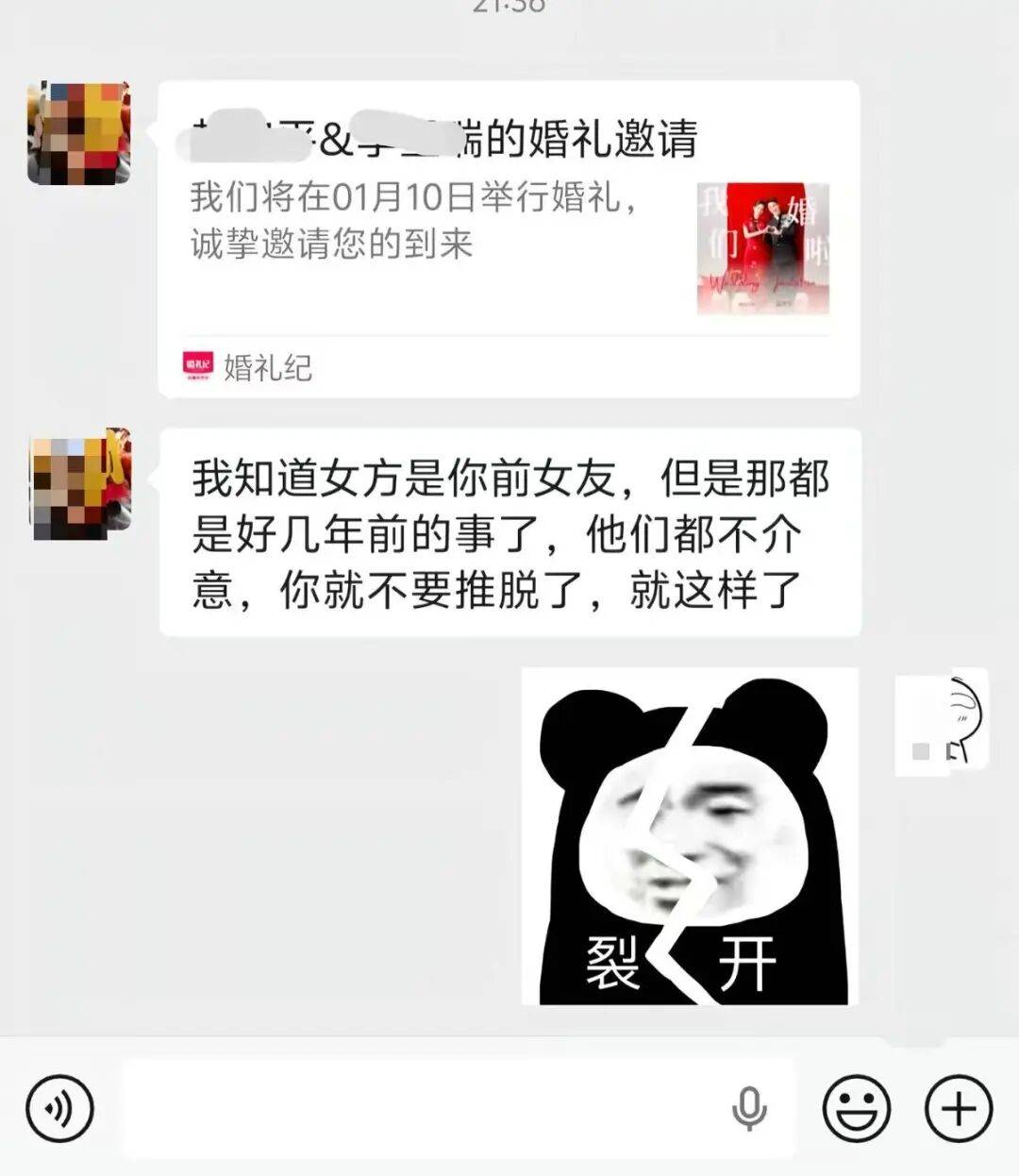Open my own profile avatar

[941, 721]
